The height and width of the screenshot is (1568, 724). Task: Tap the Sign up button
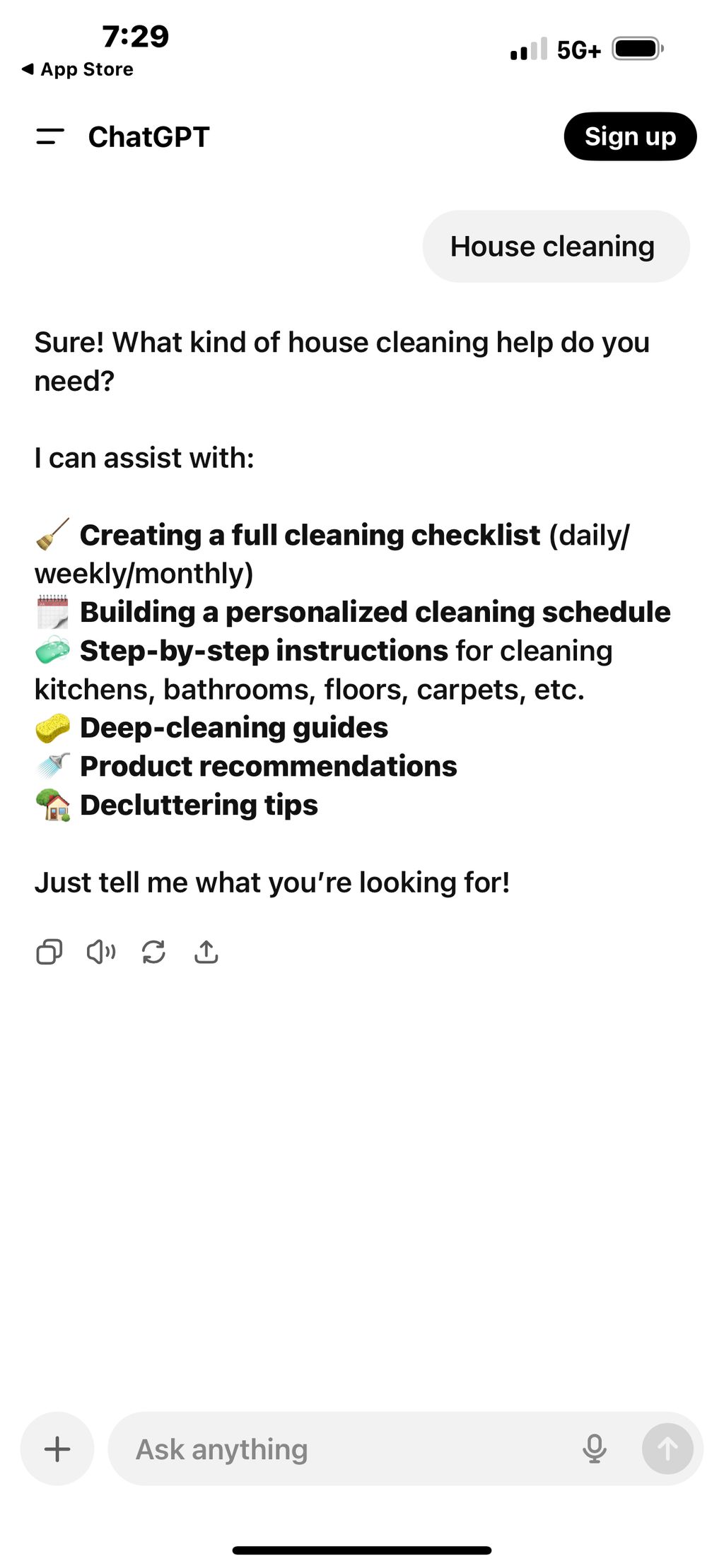click(629, 136)
